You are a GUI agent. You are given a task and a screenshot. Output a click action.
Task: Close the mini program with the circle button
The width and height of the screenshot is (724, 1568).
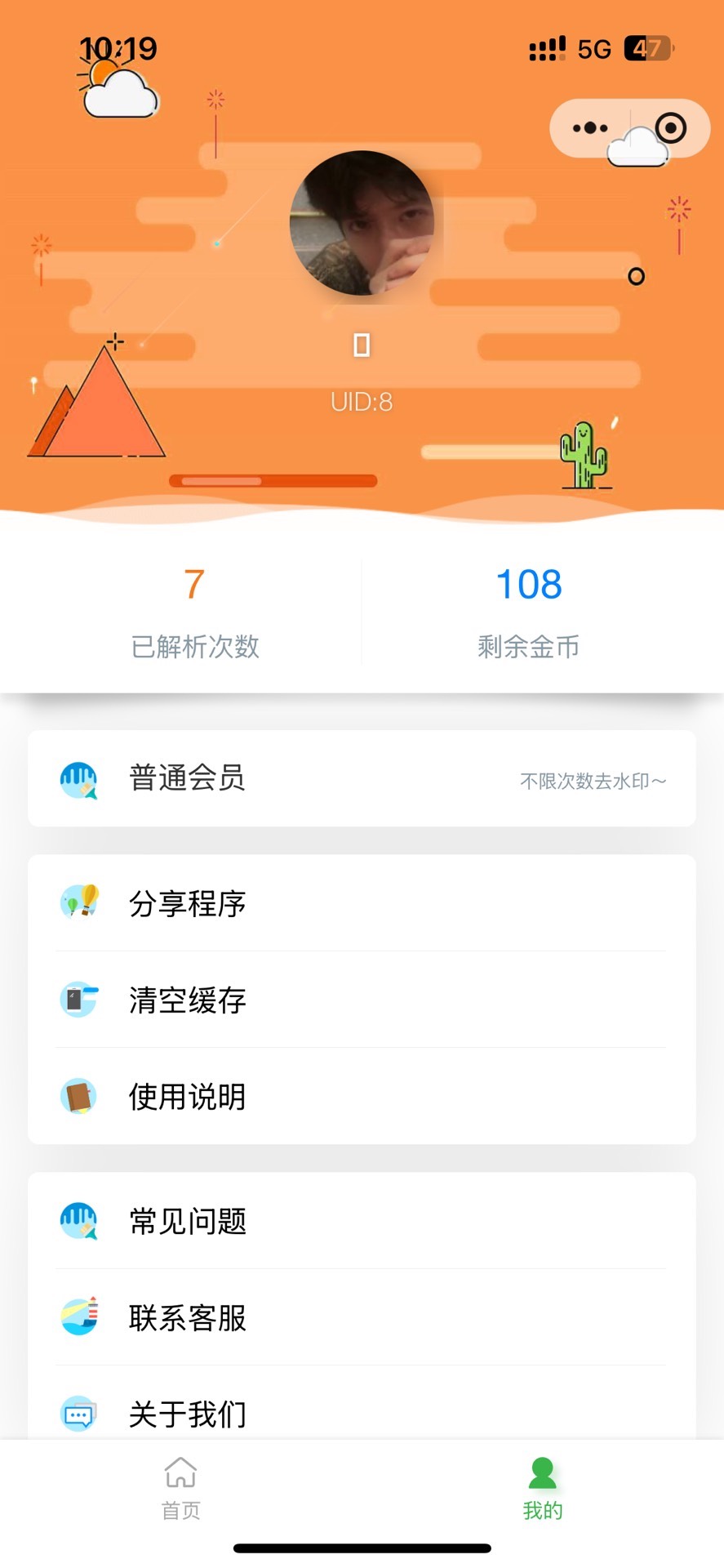pyautogui.click(x=671, y=128)
